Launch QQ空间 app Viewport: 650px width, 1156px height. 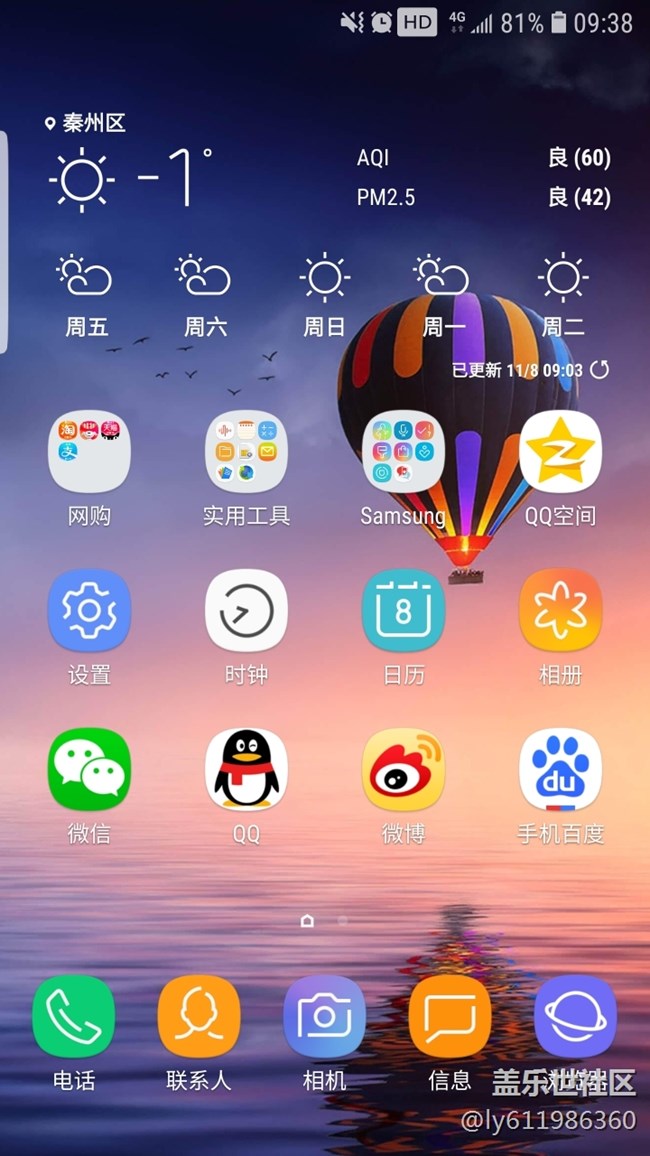(560, 452)
